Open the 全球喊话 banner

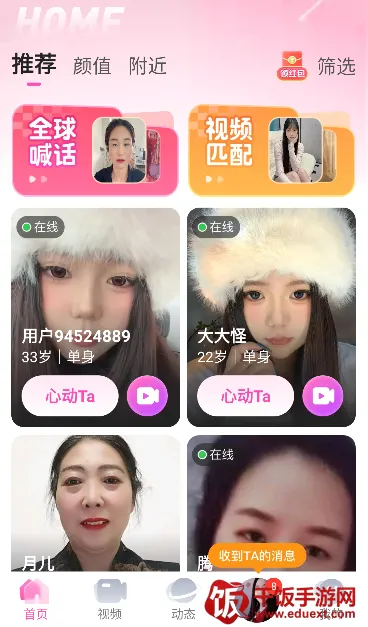(95, 150)
